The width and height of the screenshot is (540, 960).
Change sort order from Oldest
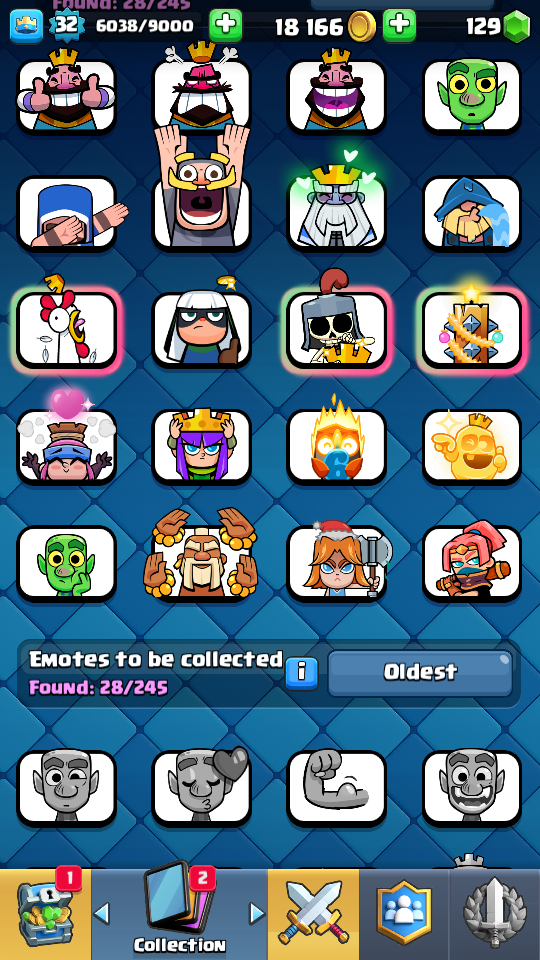click(420, 673)
